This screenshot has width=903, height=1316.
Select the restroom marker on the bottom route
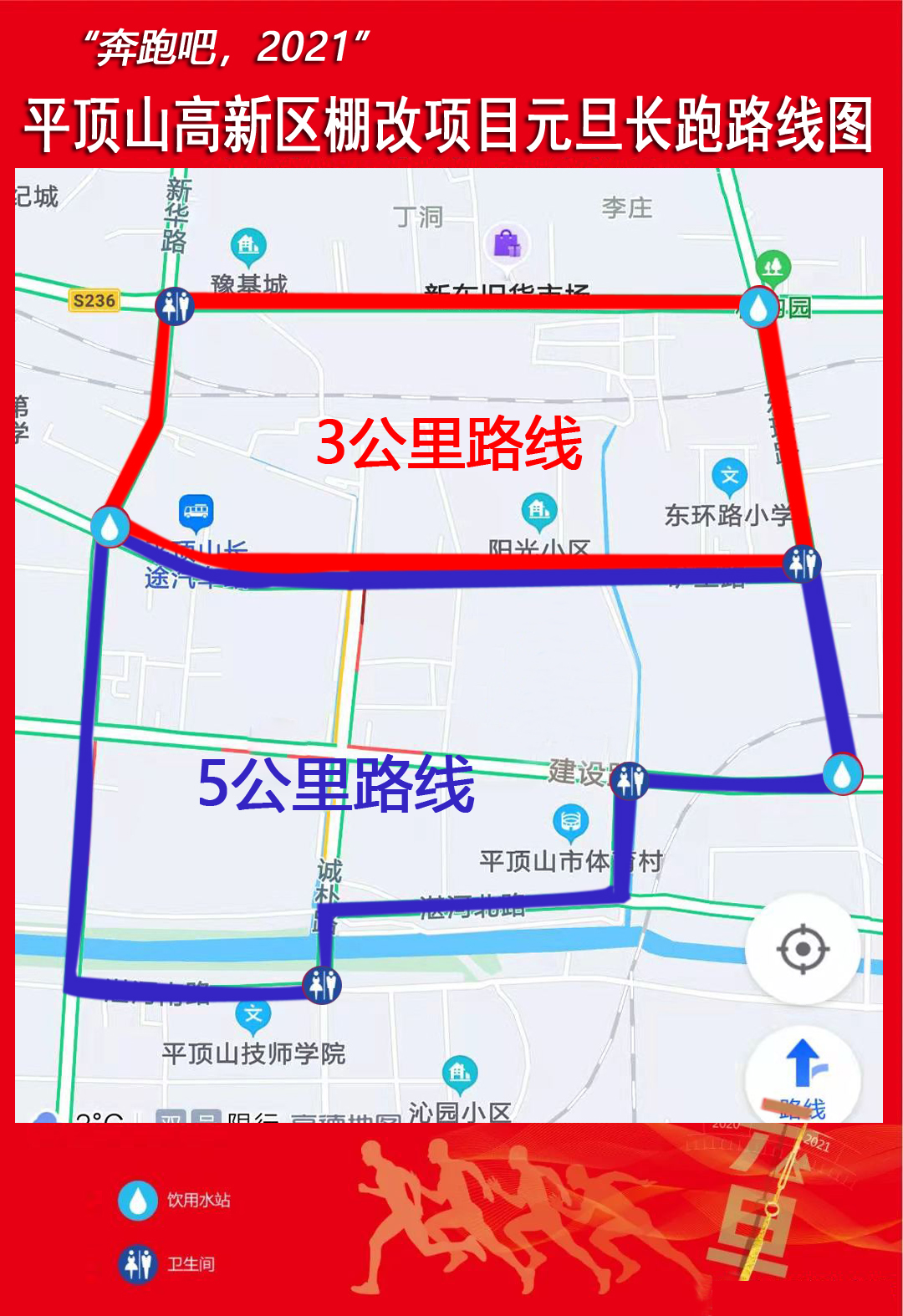[322, 984]
